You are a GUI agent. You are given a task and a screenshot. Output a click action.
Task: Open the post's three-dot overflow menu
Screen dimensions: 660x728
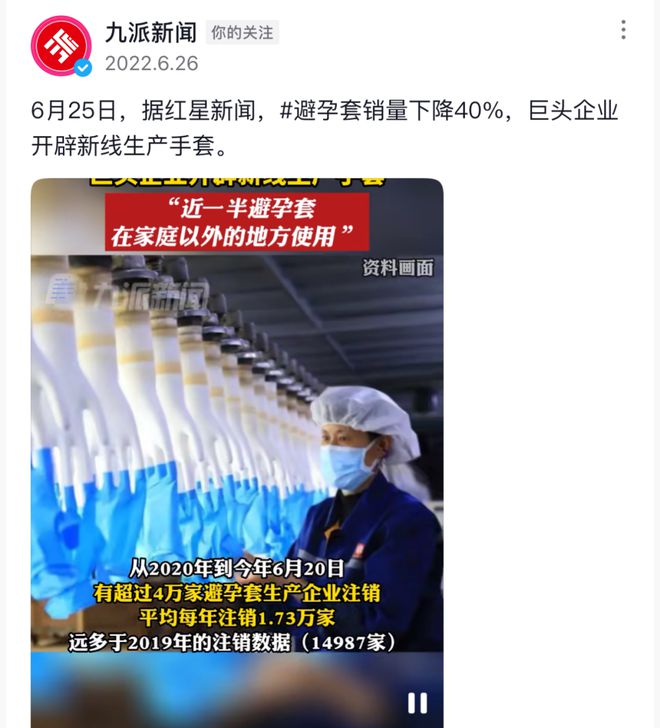(x=623, y=30)
